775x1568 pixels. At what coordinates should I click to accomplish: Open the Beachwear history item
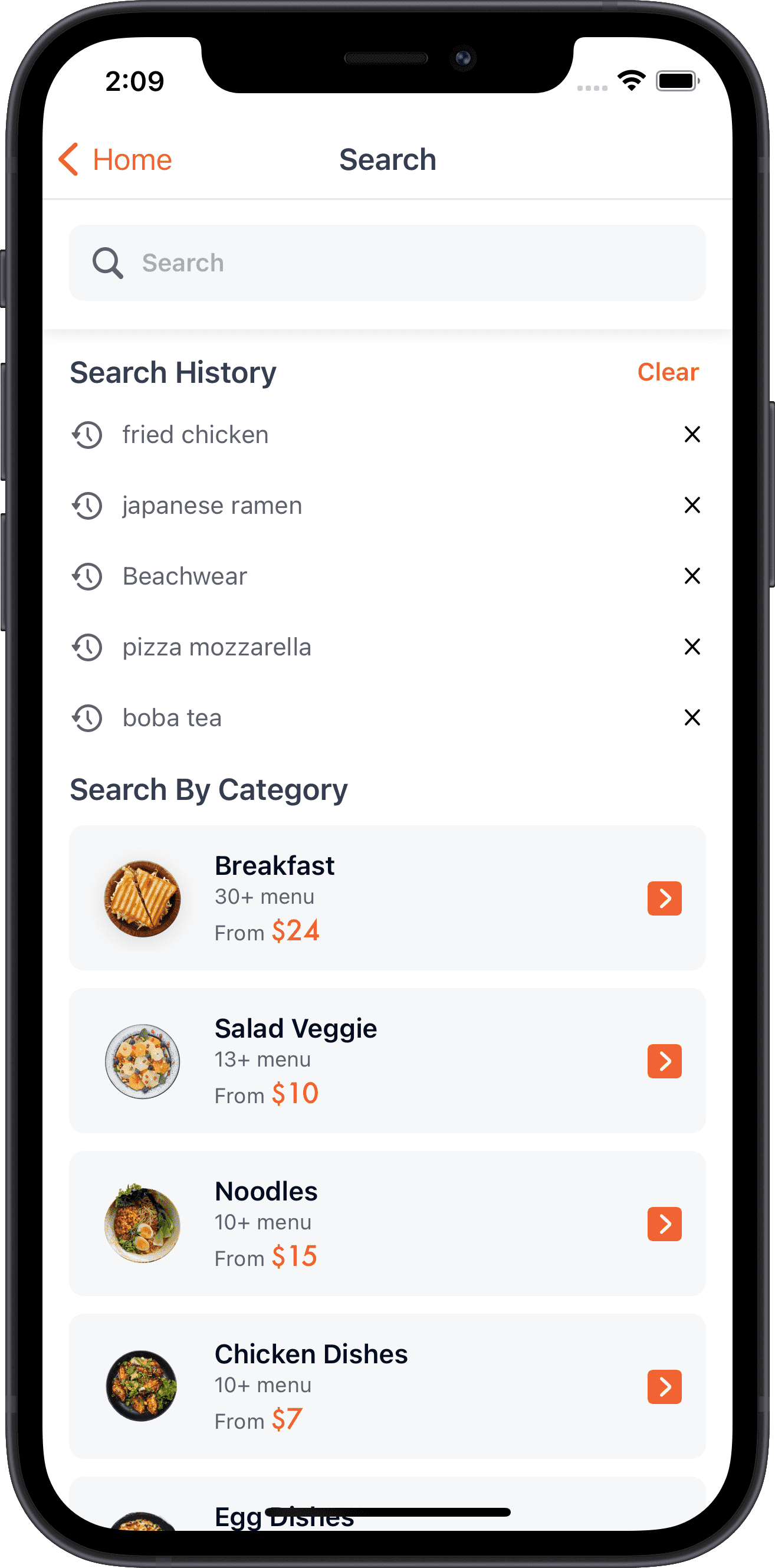coord(185,576)
